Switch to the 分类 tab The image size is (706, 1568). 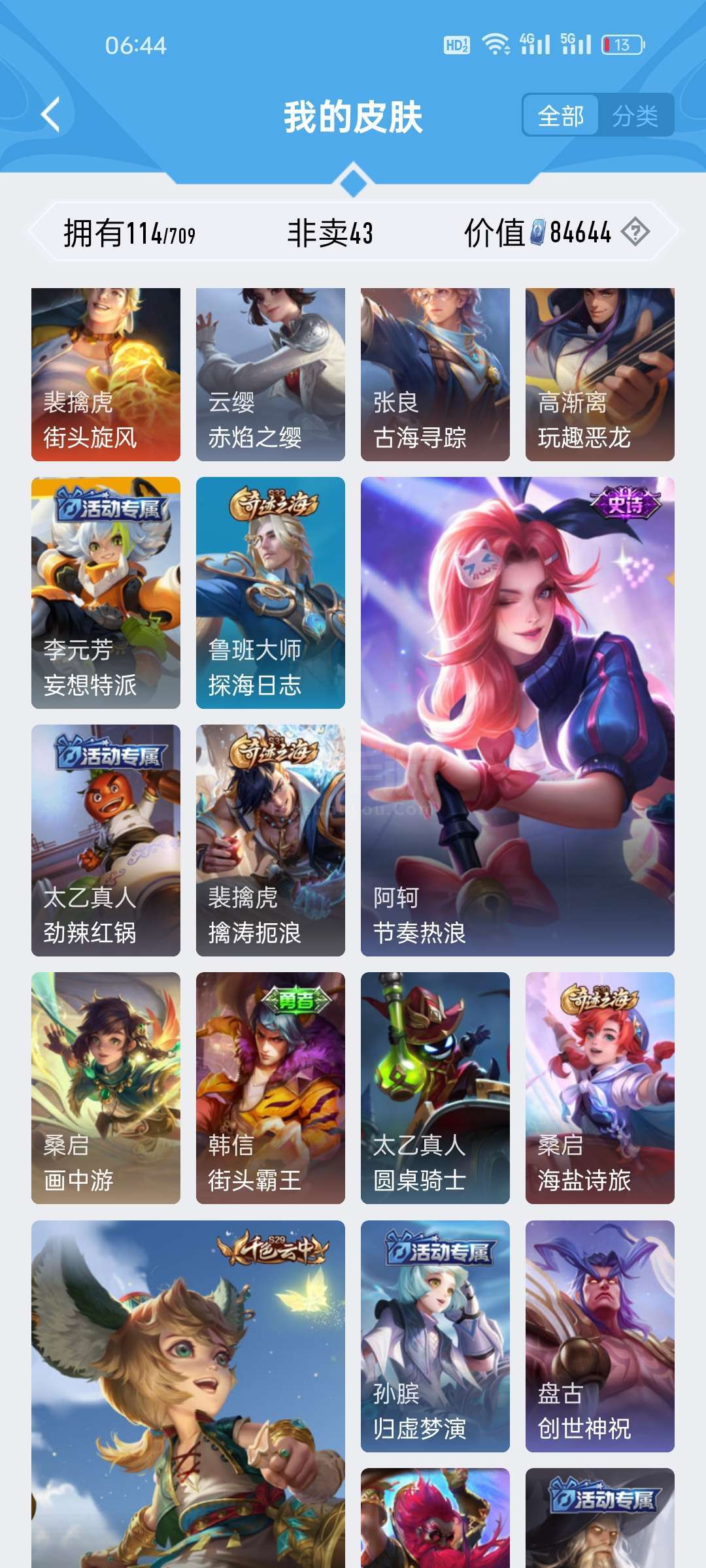click(635, 116)
